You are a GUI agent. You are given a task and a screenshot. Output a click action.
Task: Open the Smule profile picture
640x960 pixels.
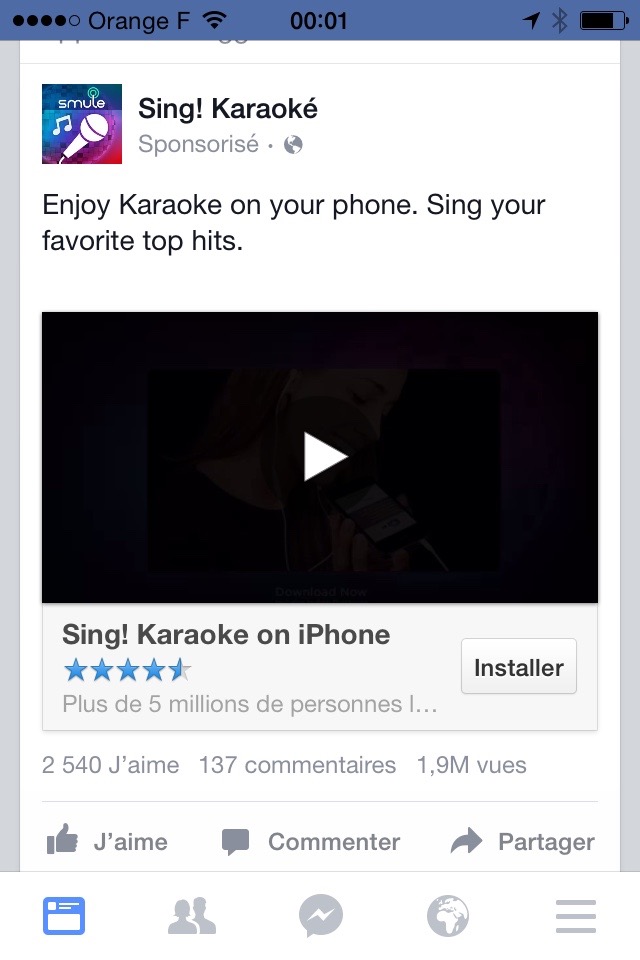click(82, 124)
